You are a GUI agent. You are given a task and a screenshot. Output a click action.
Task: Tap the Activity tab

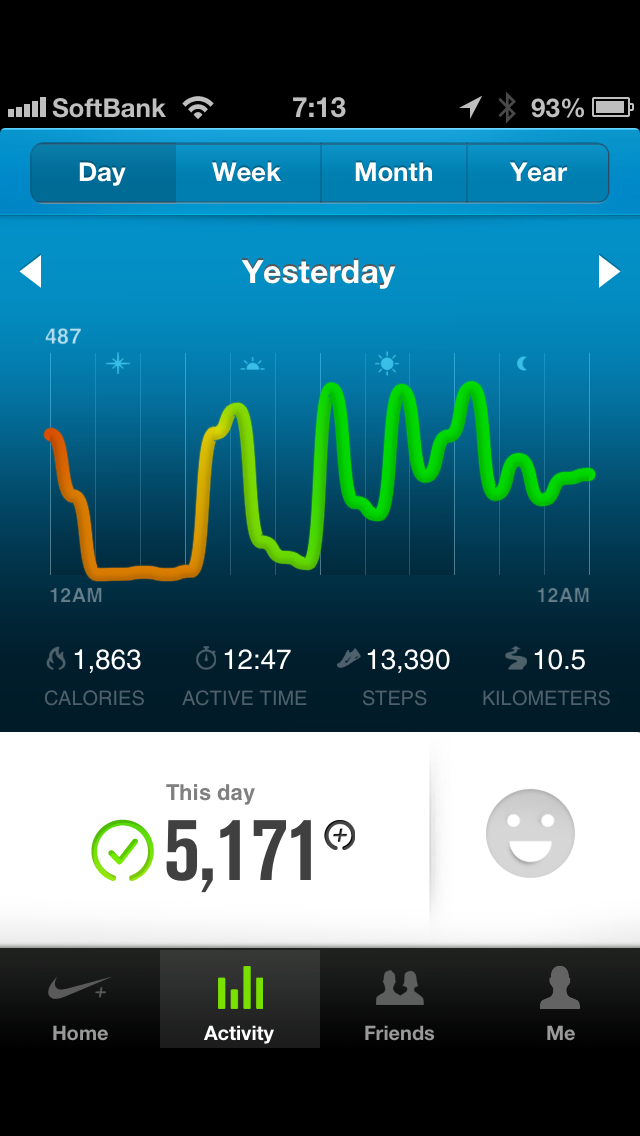pyautogui.click(x=239, y=1000)
